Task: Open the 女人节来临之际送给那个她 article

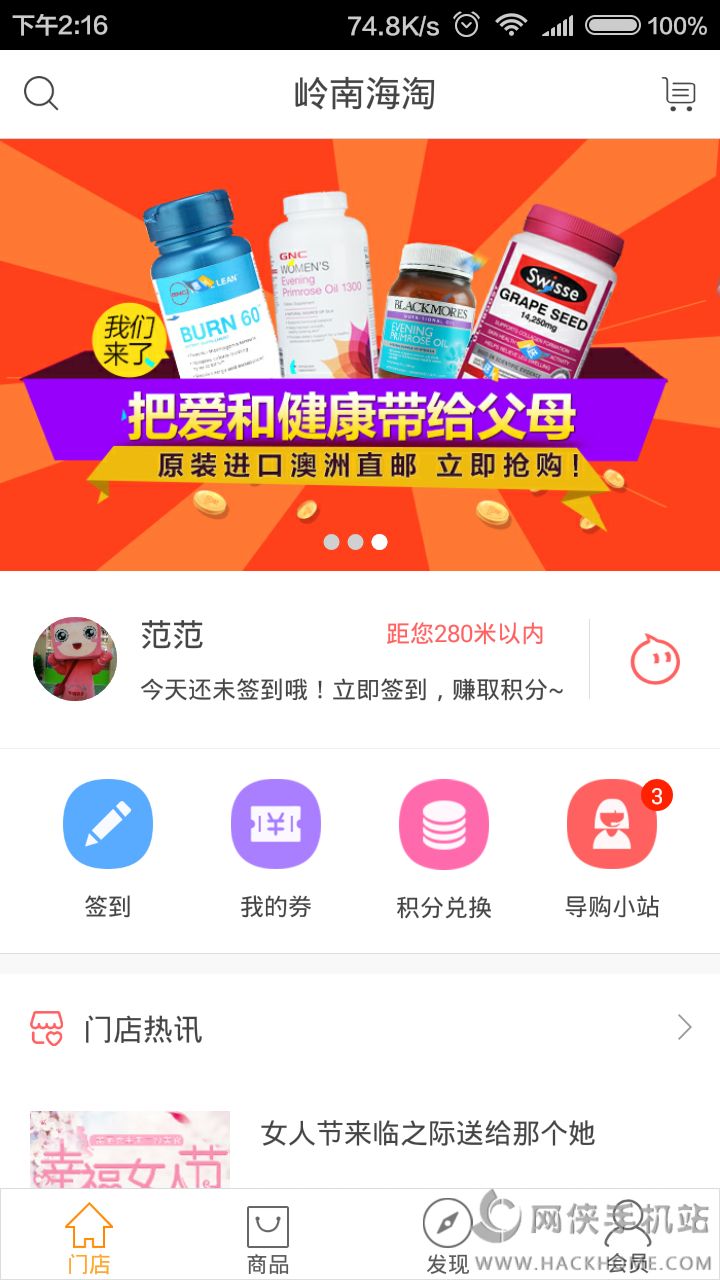Action: 428,1134
